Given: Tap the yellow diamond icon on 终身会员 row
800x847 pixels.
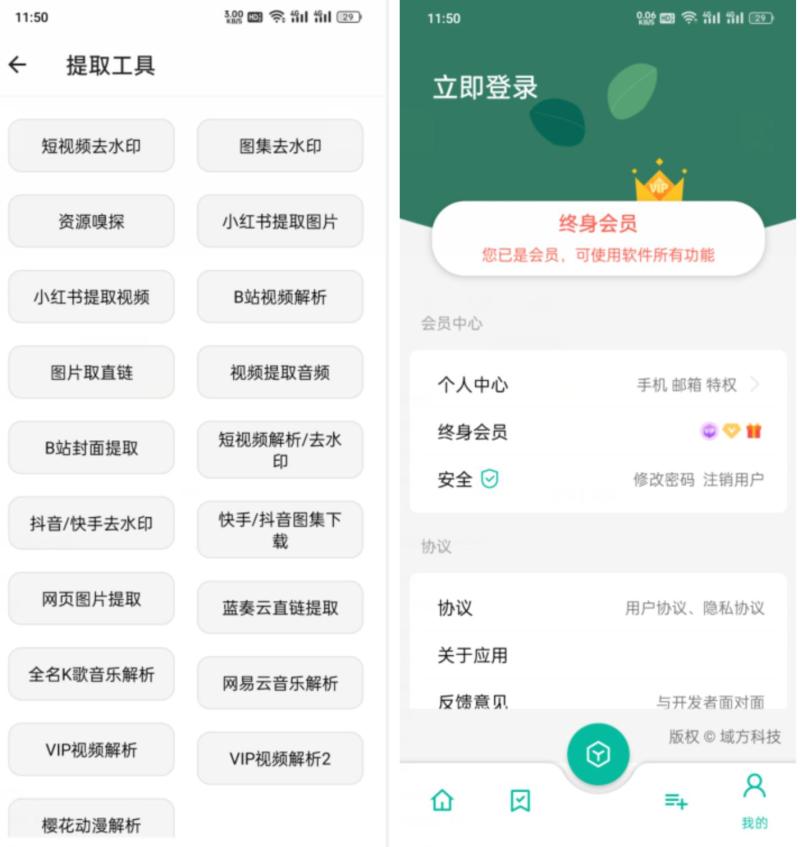Looking at the screenshot, I should point(731,430).
